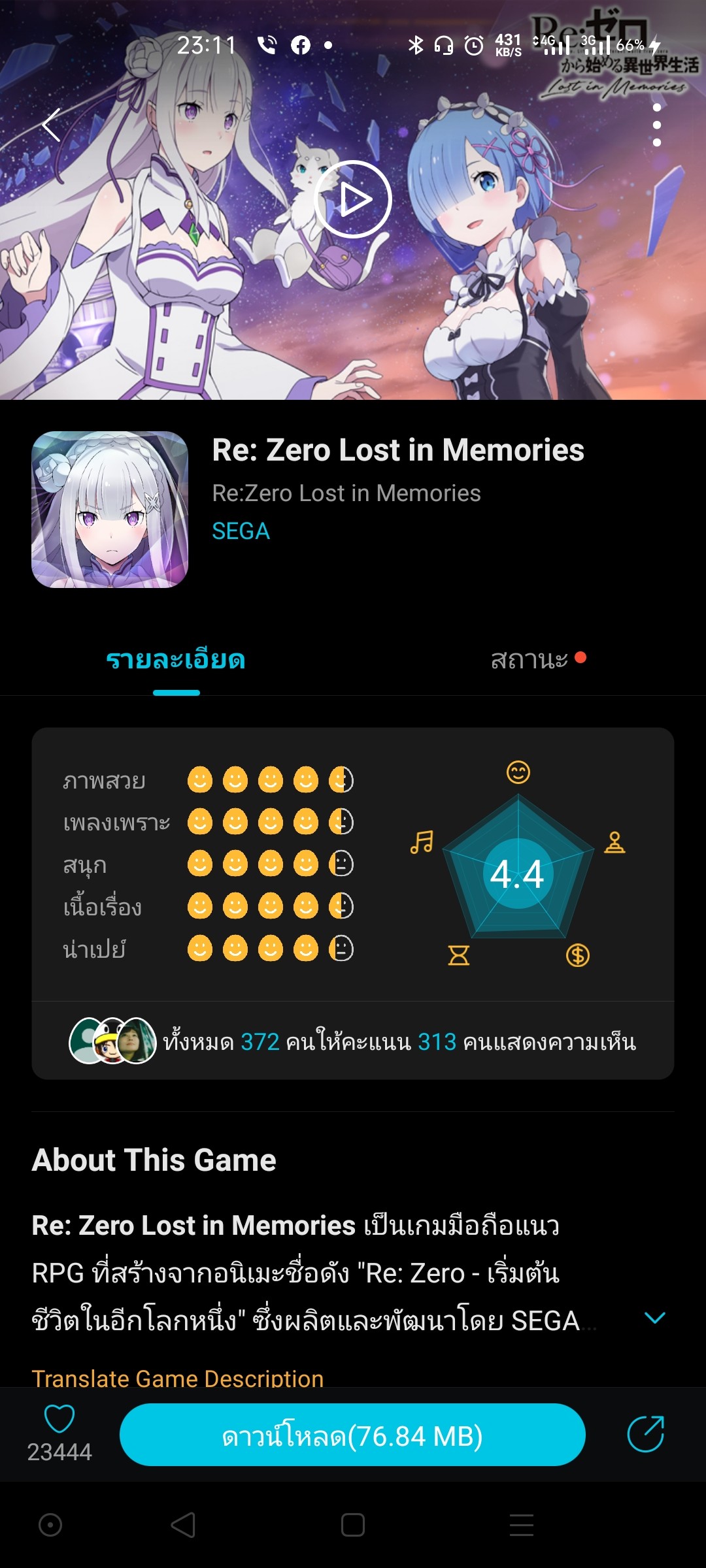Image resolution: width=706 pixels, height=1568 pixels.
Task: Share this game page
Action: [645, 1434]
